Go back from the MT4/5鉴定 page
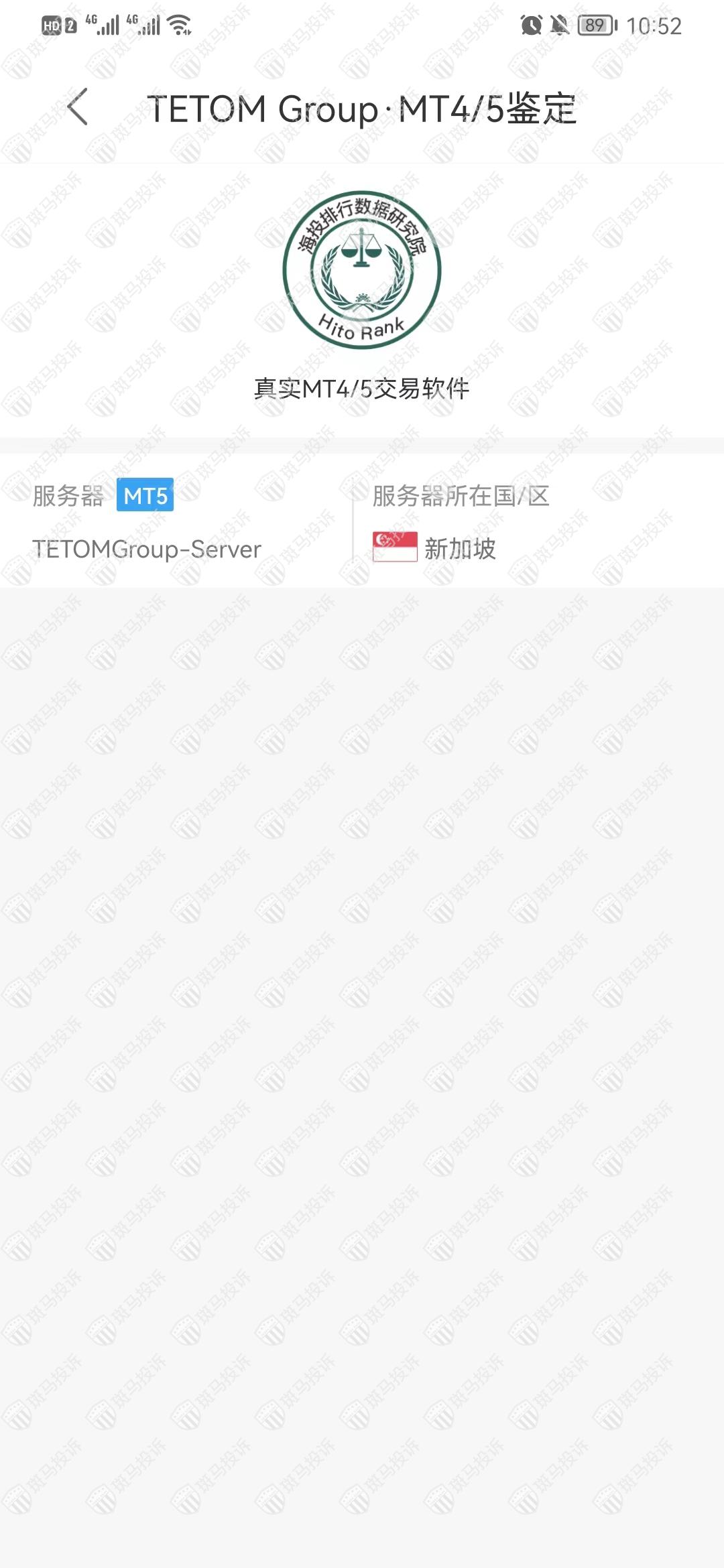 [78, 107]
